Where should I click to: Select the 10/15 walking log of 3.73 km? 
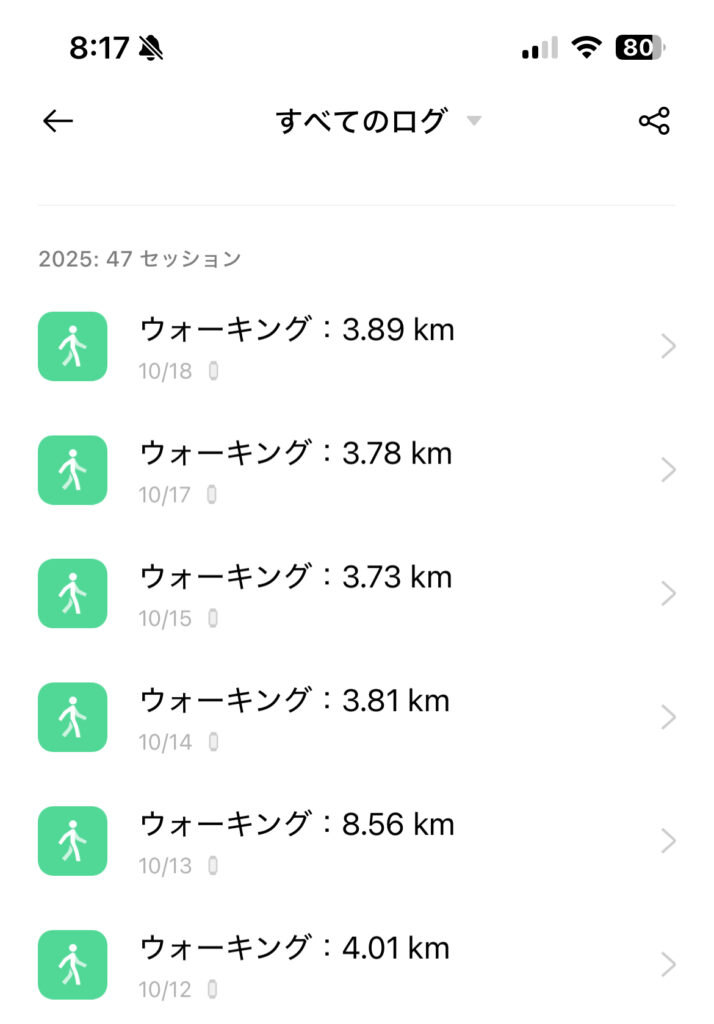click(x=356, y=594)
